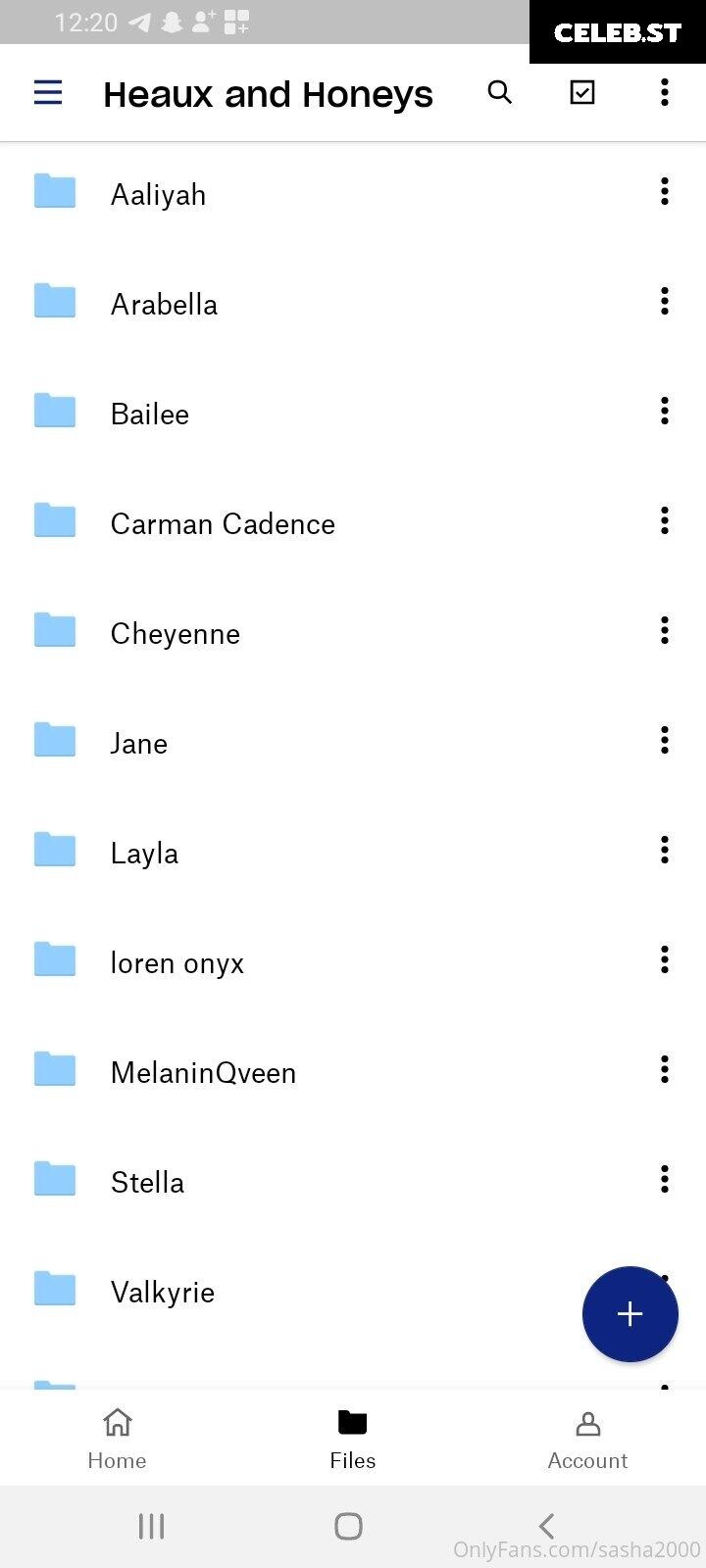The height and width of the screenshot is (1568, 706).
Task: Open the MelaninQveen folder
Action: (353, 1071)
